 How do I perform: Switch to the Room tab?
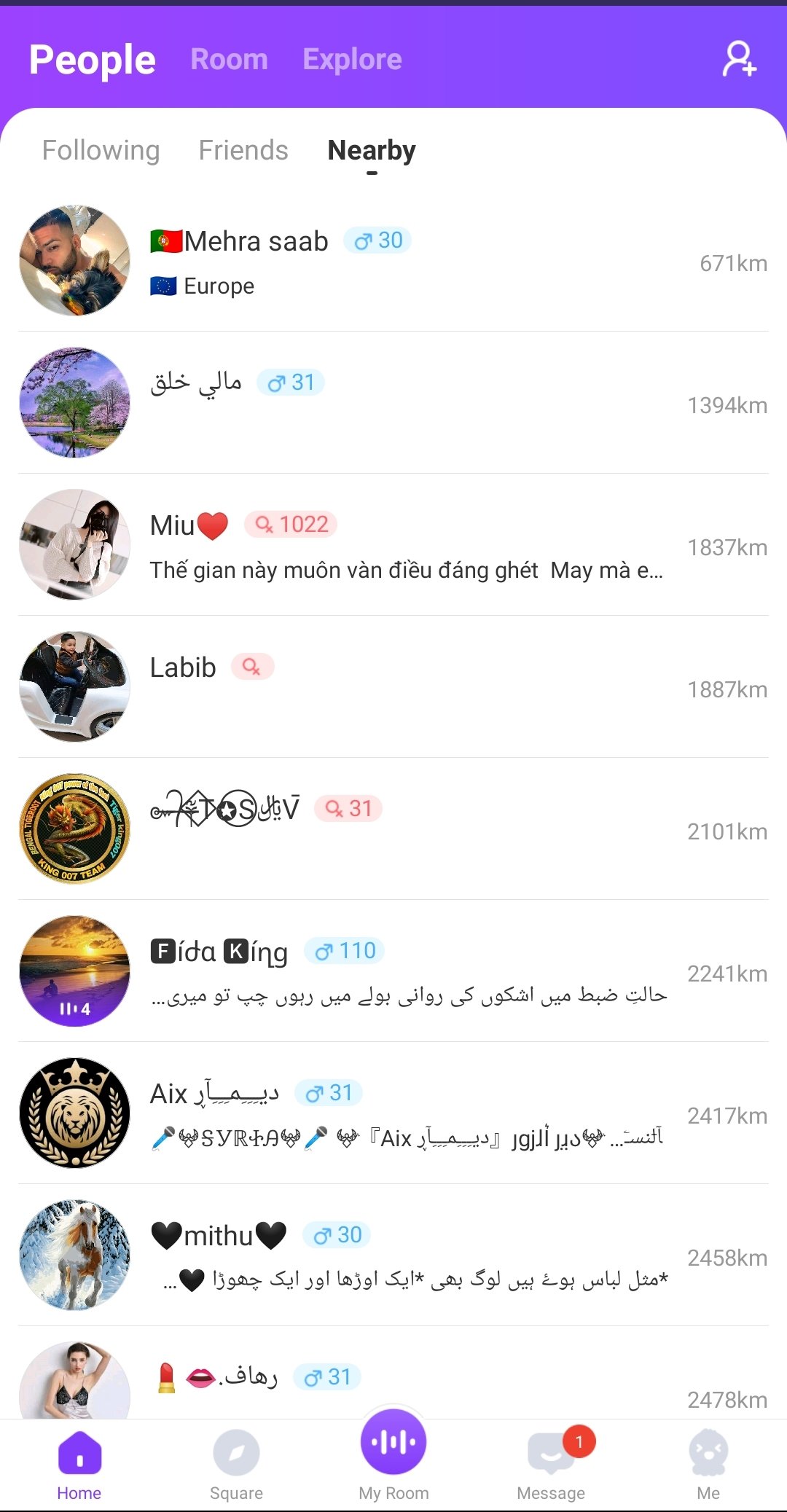tap(229, 59)
